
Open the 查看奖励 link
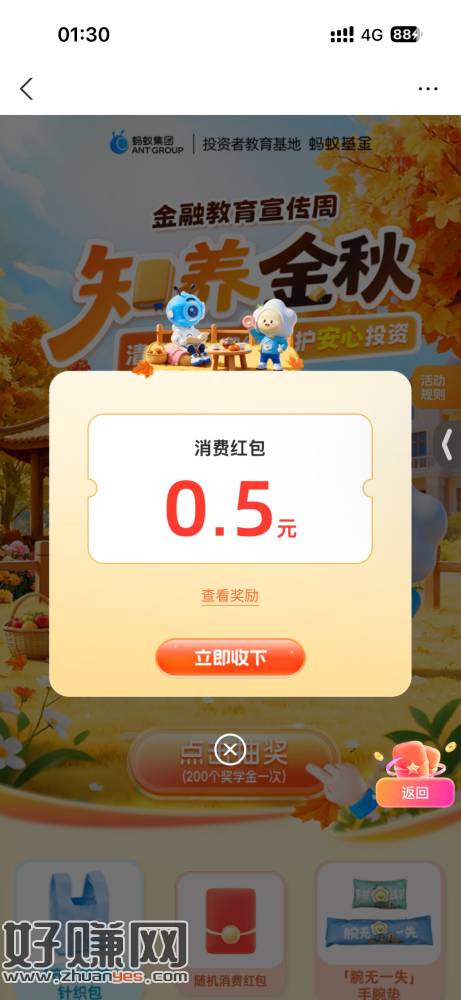[x=230, y=596]
